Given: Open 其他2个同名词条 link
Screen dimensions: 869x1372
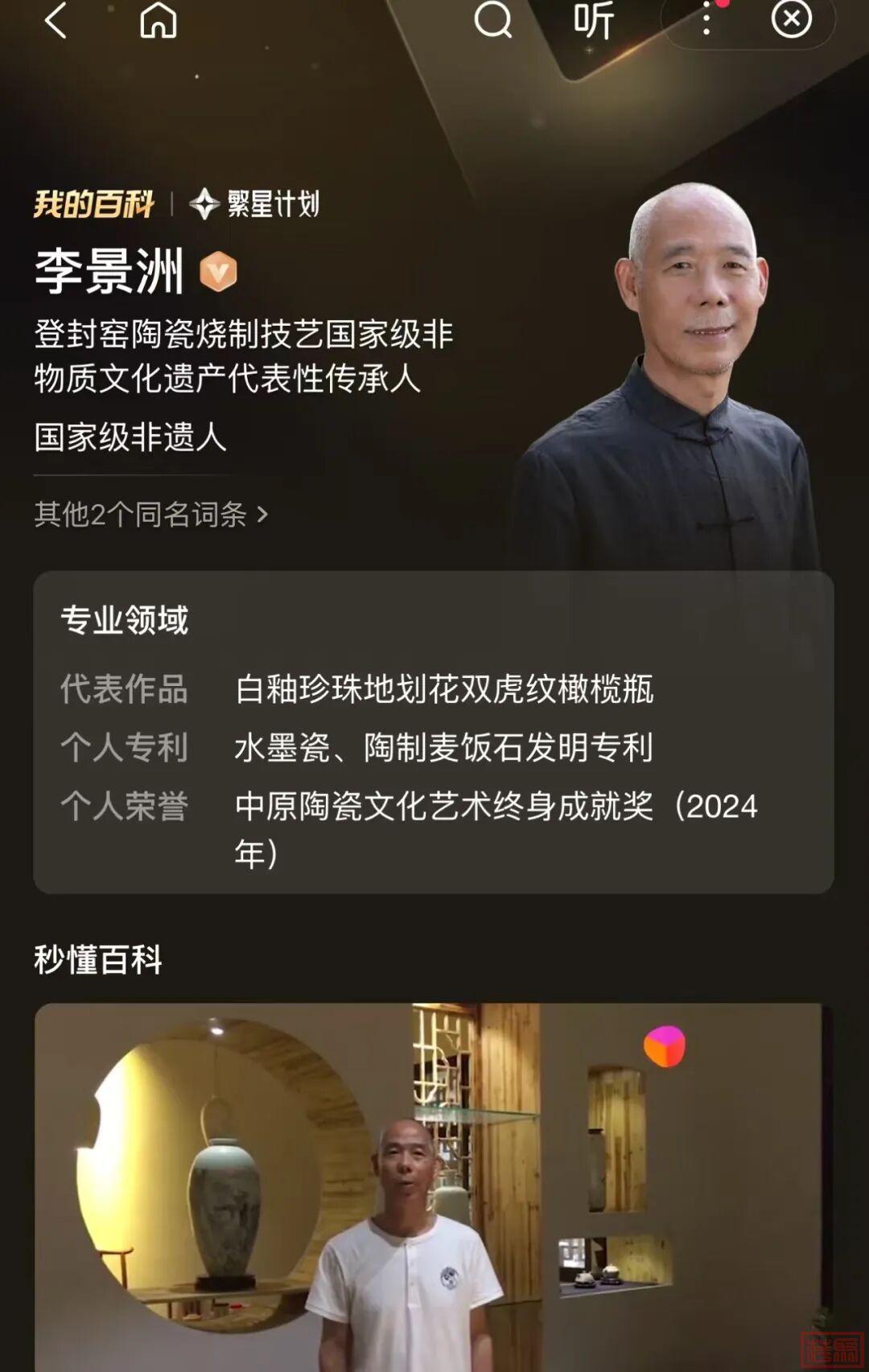Looking at the screenshot, I should [151, 515].
